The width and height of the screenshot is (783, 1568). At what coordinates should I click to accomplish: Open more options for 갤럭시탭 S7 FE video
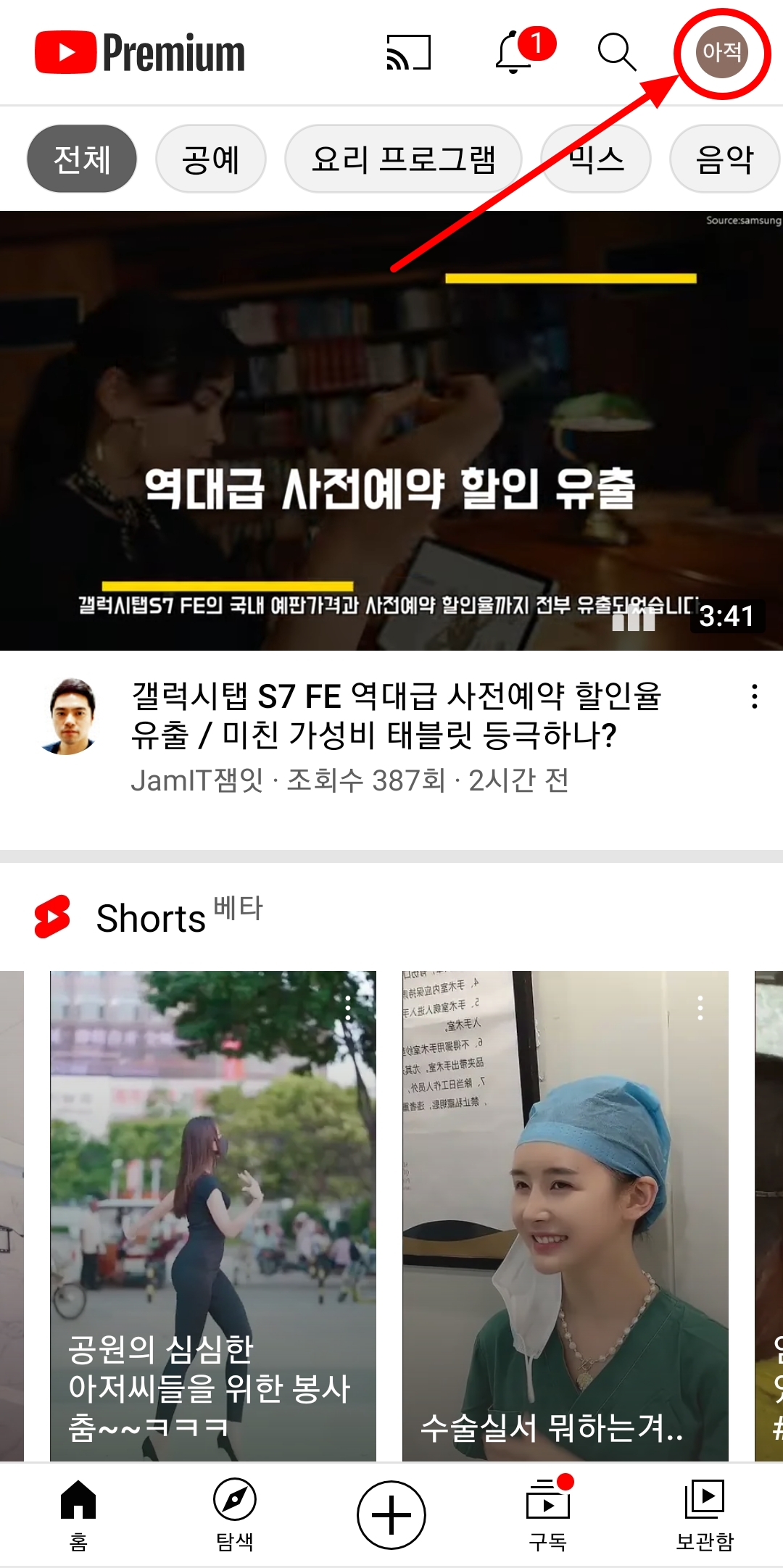(x=755, y=696)
